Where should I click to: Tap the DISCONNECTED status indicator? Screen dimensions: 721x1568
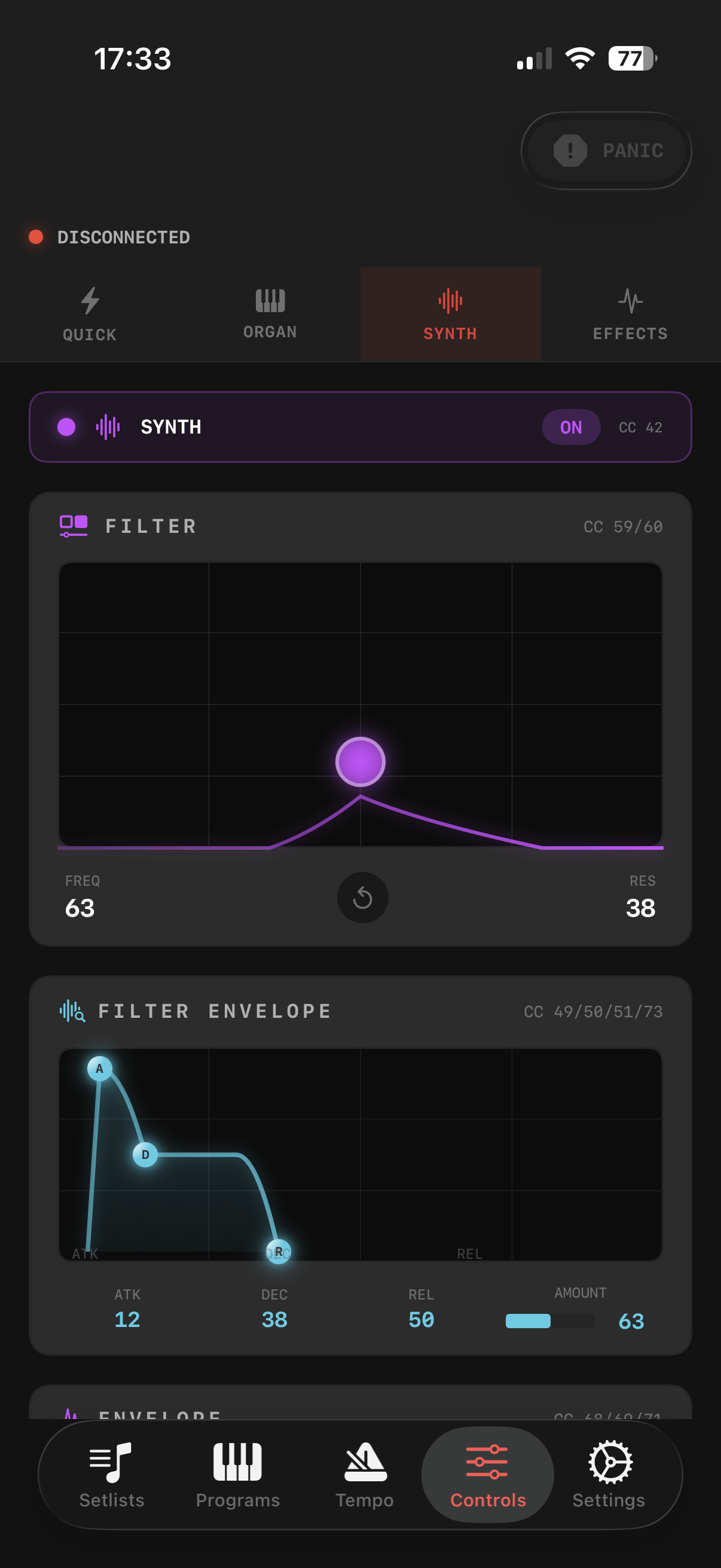click(x=109, y=237)
